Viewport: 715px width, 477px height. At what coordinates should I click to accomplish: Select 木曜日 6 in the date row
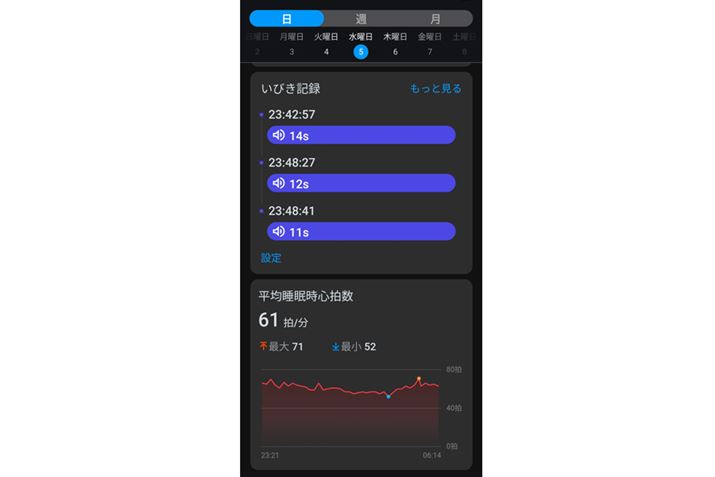(395, 44)
